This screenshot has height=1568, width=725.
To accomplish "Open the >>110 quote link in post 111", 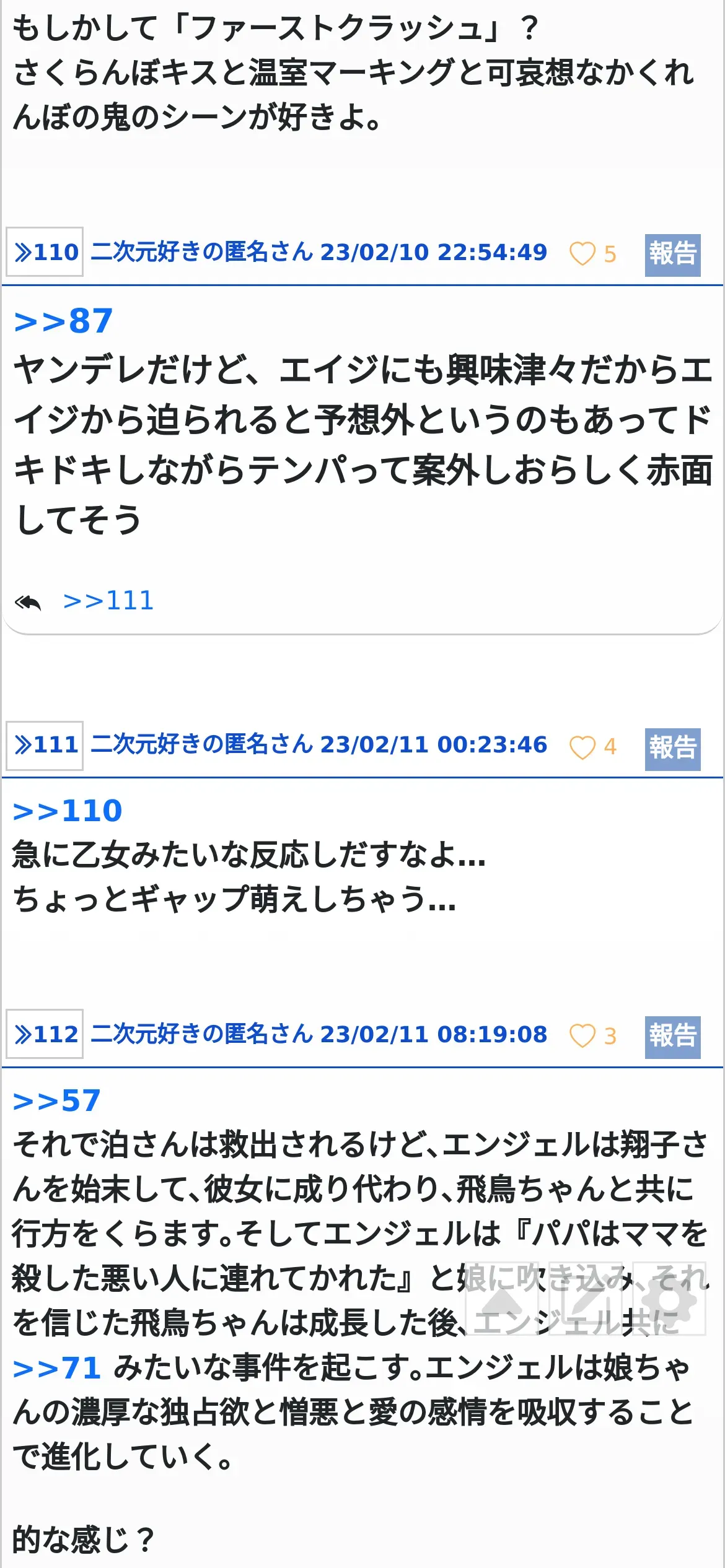I will [68, 811].
